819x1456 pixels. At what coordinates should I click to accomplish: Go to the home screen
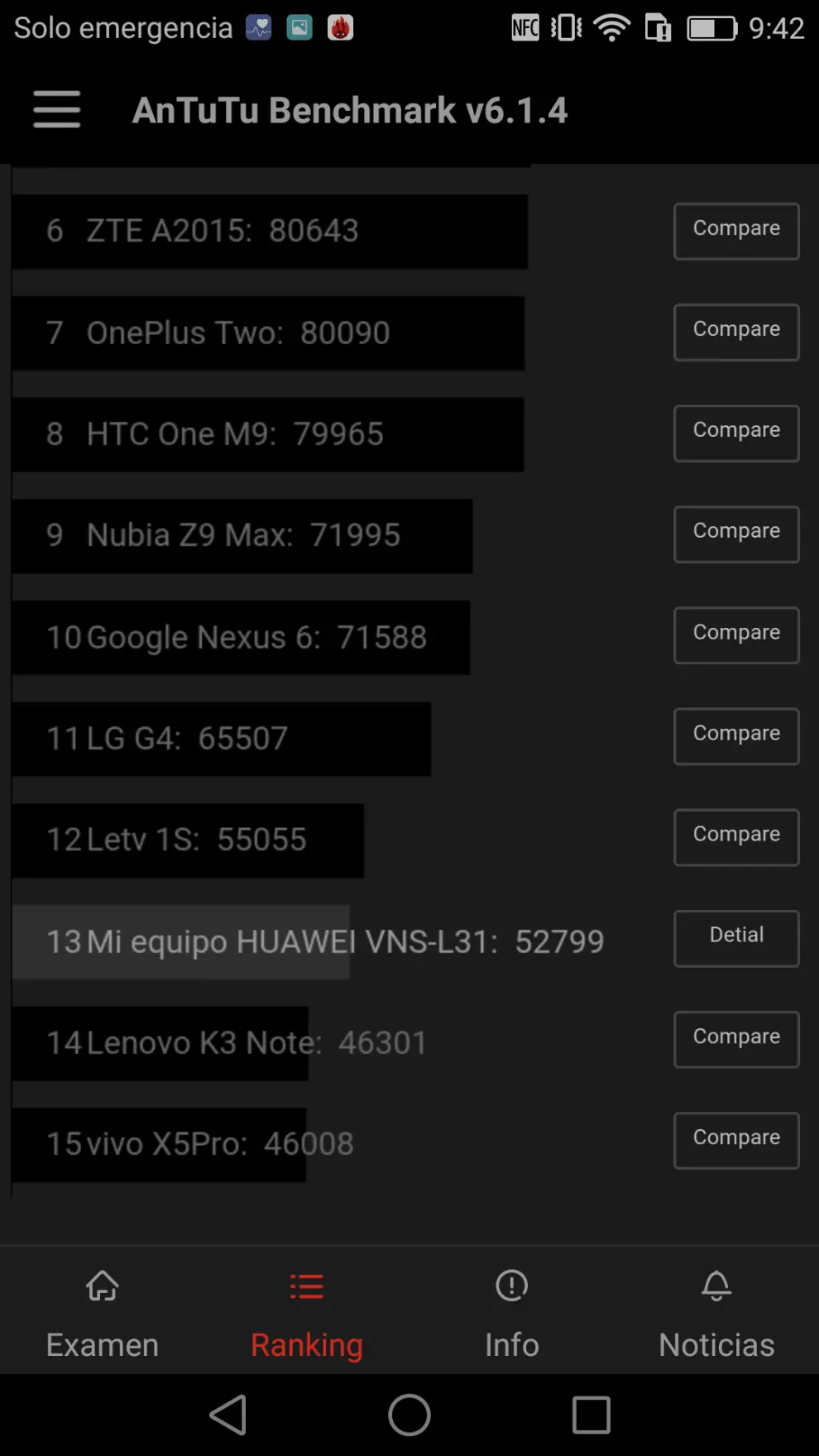point(409,1415)
